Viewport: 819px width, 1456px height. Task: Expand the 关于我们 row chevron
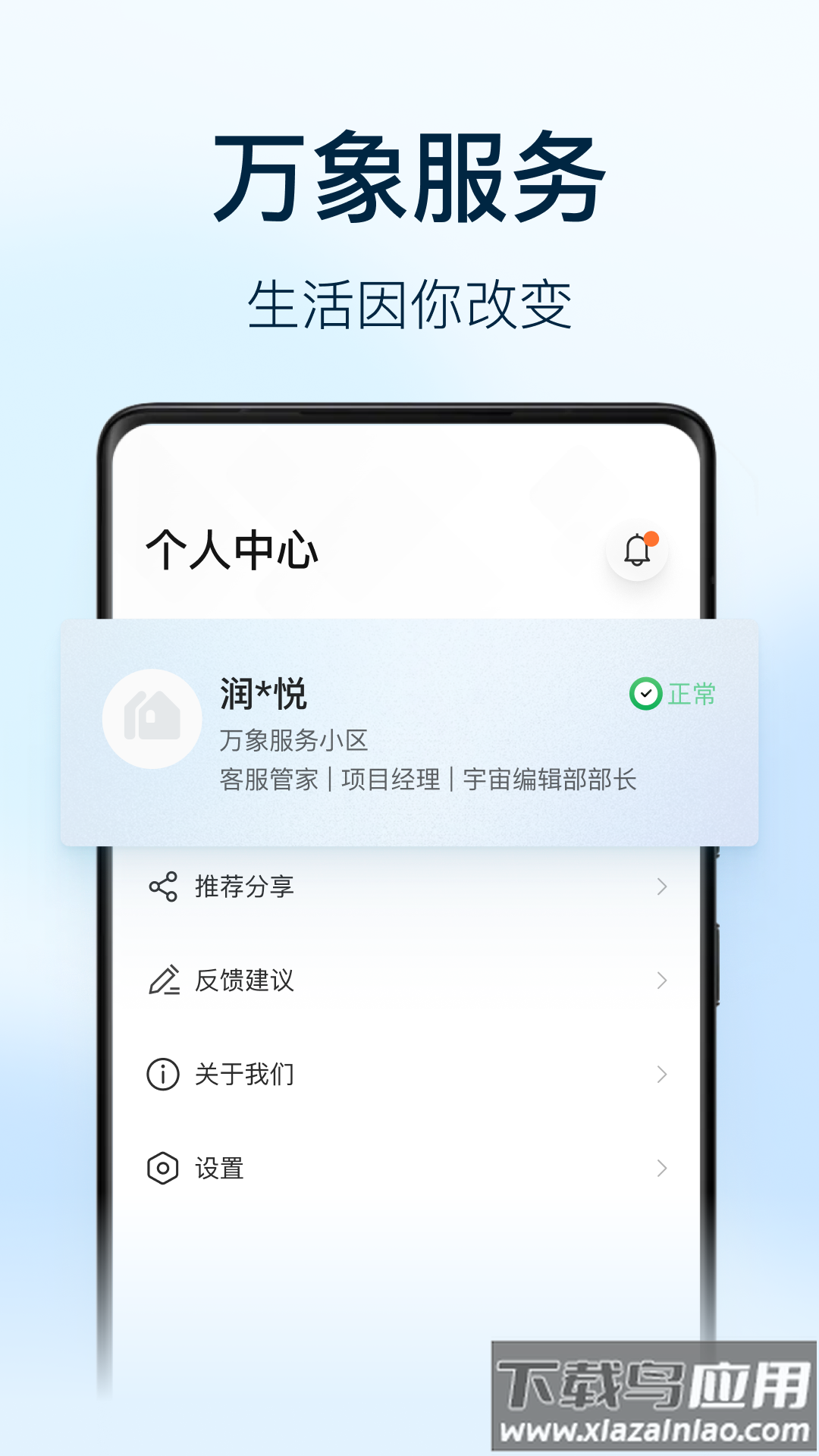click(662, 1073)
